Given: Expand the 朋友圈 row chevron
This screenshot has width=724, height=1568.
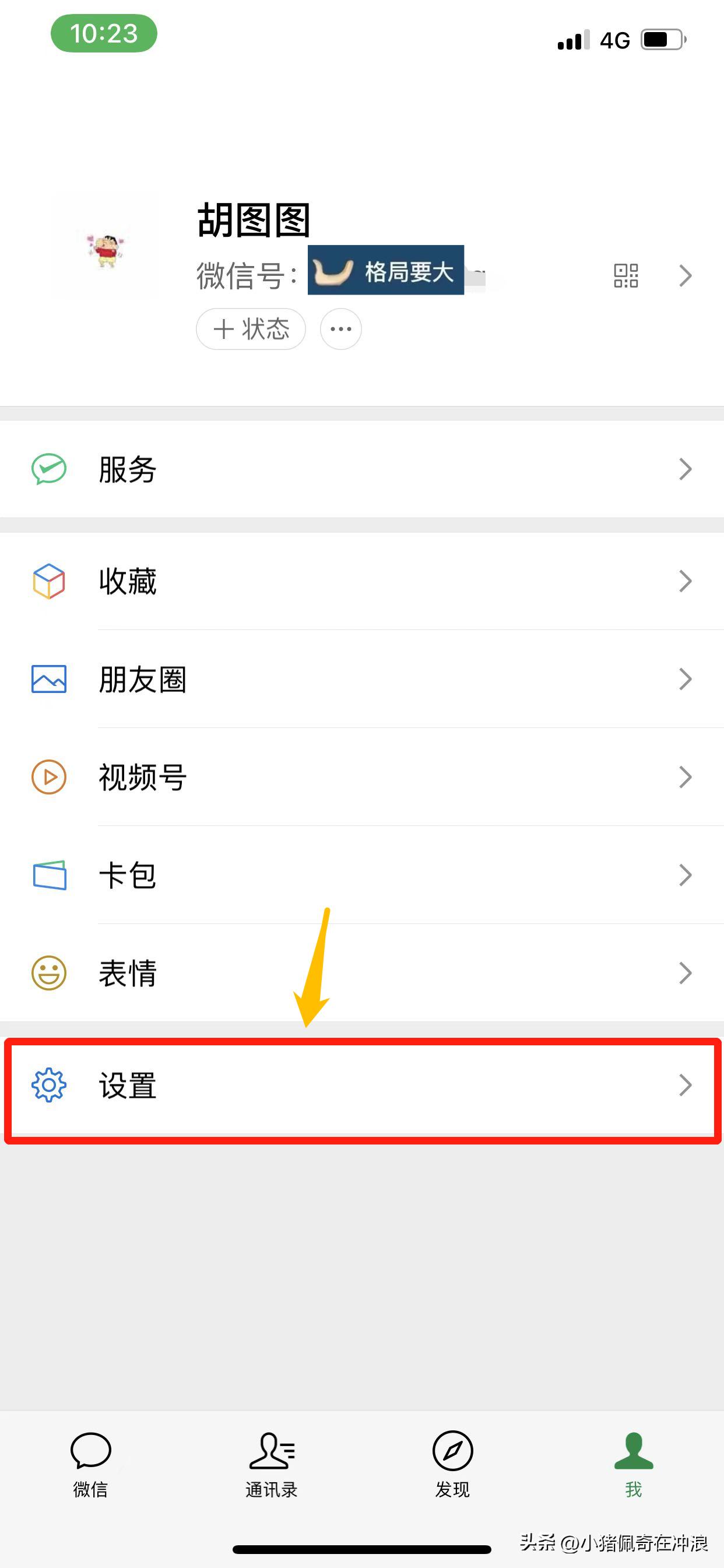Looking at the screenshot, I should pyautogui.click(x=686, y=680).
